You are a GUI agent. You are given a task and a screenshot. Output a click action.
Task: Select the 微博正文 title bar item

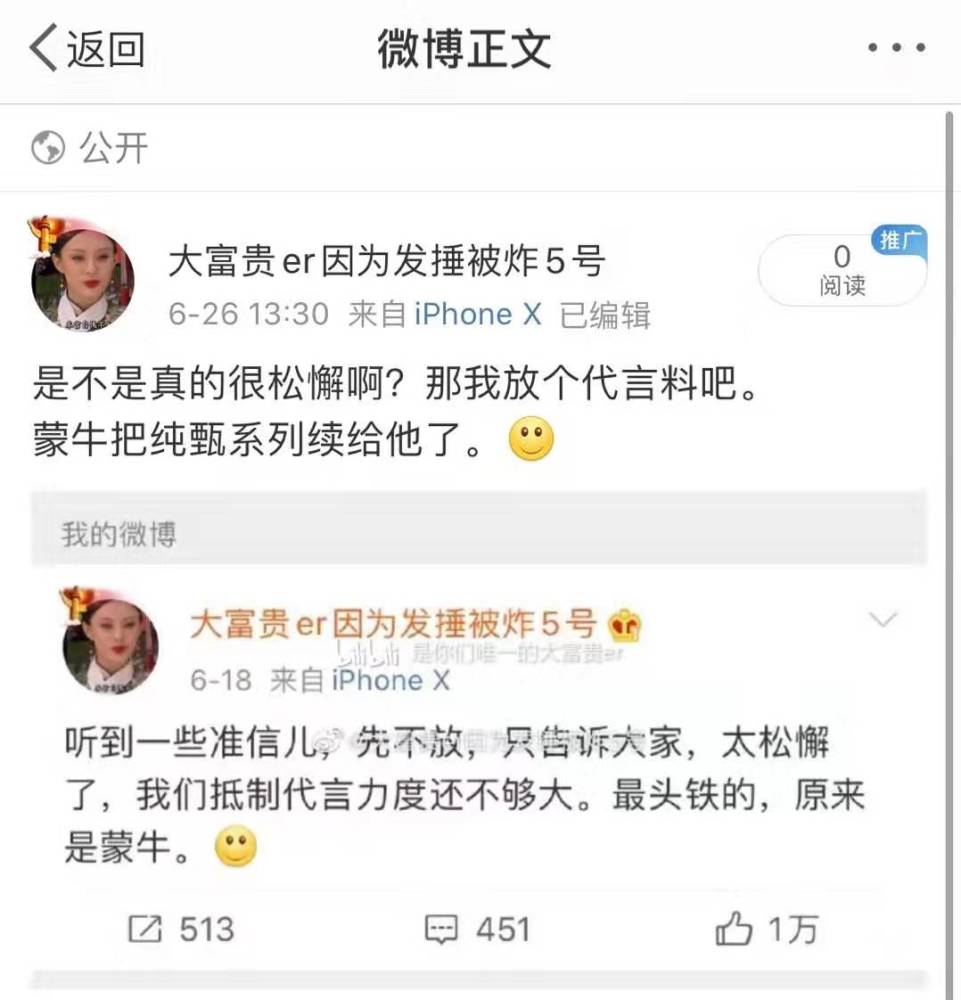[466, 46]
